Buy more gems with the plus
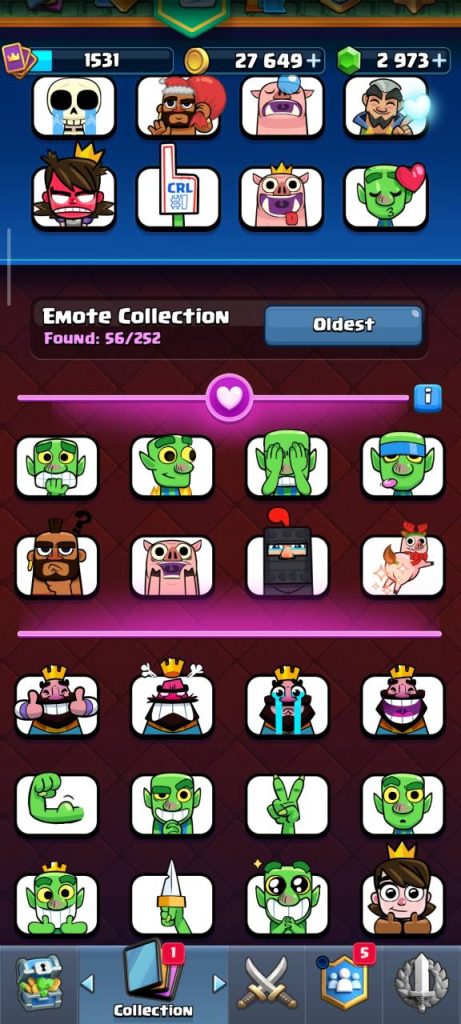 coord(440,61)
